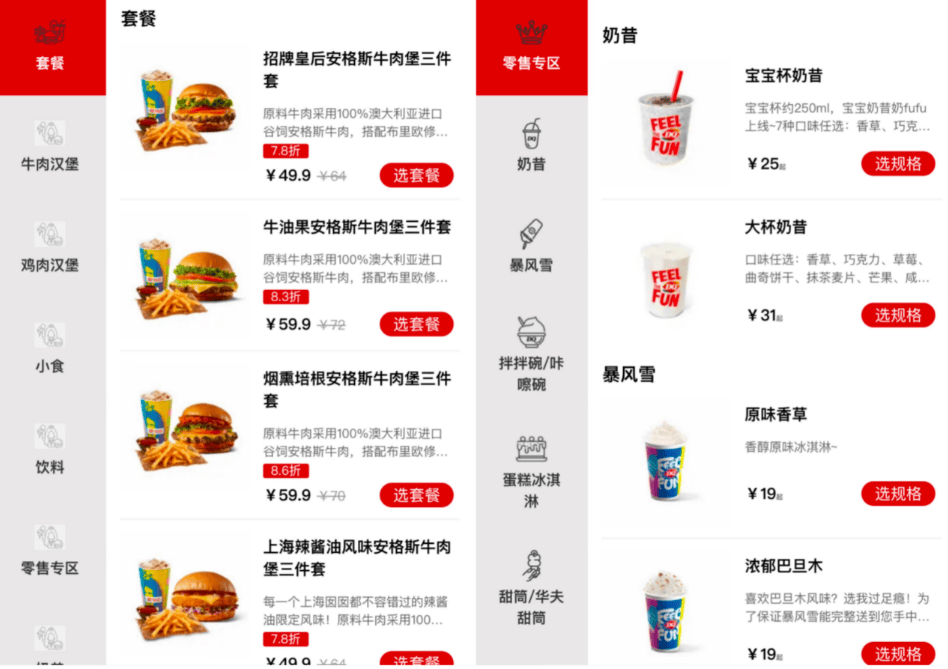Open the 上海辣酱油风味安格斯牛肉堡三件套 item
Screen dimensions: 948x669
click(356, 558)
